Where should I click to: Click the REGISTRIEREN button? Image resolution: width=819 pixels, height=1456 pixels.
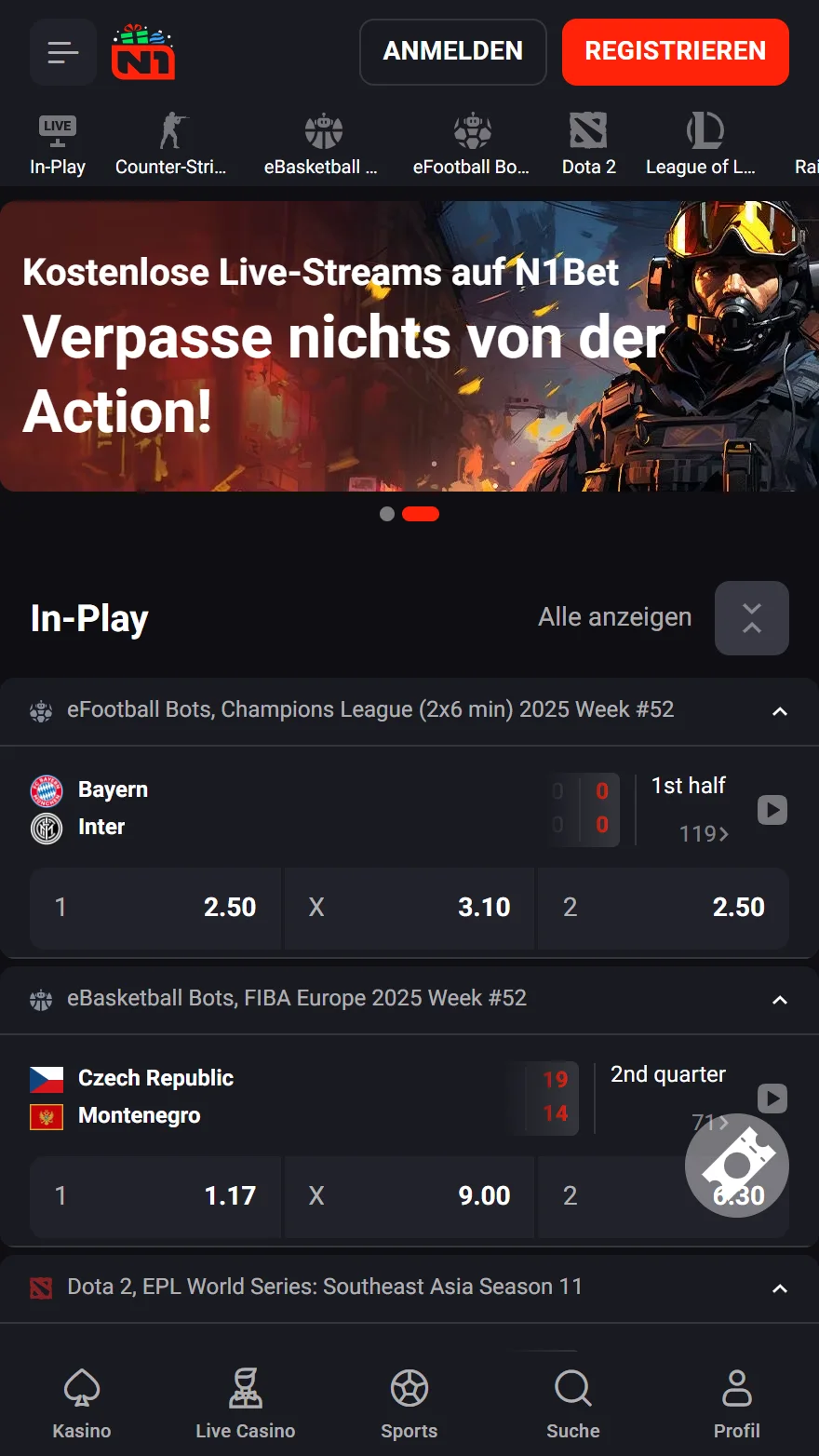click(x=675, y=52)
